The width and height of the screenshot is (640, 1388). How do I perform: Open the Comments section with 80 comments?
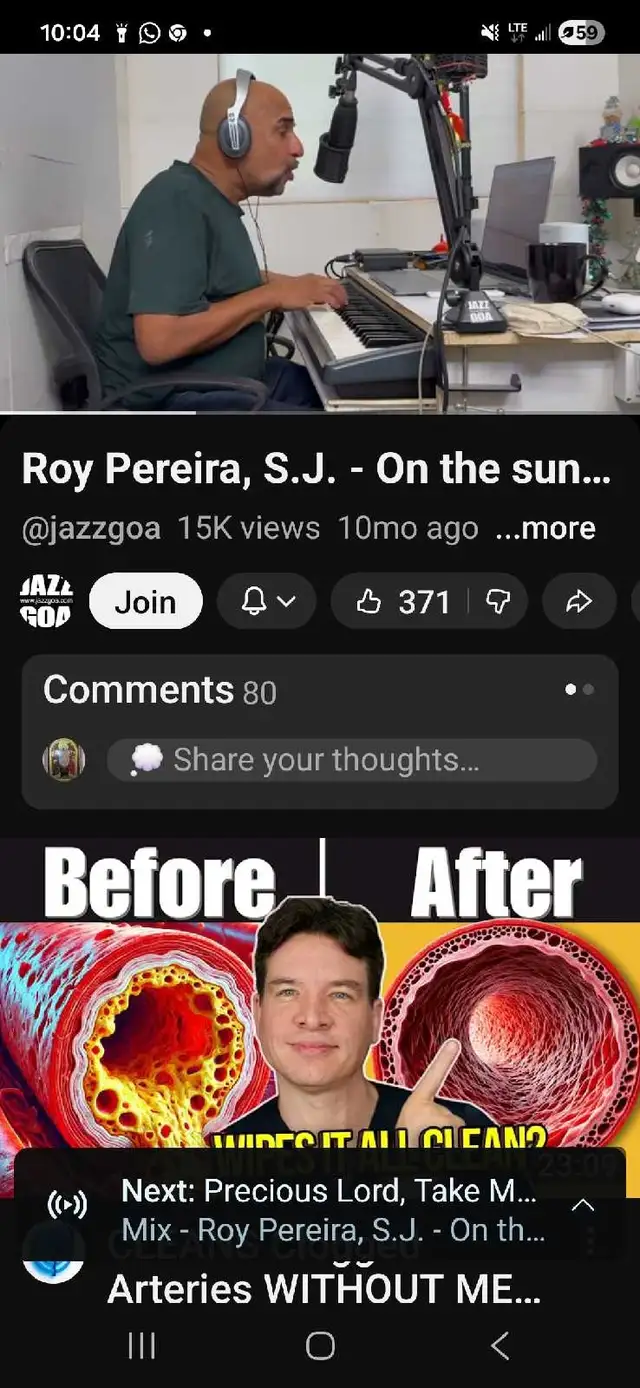pyautogui.click(x=160, y=690)
